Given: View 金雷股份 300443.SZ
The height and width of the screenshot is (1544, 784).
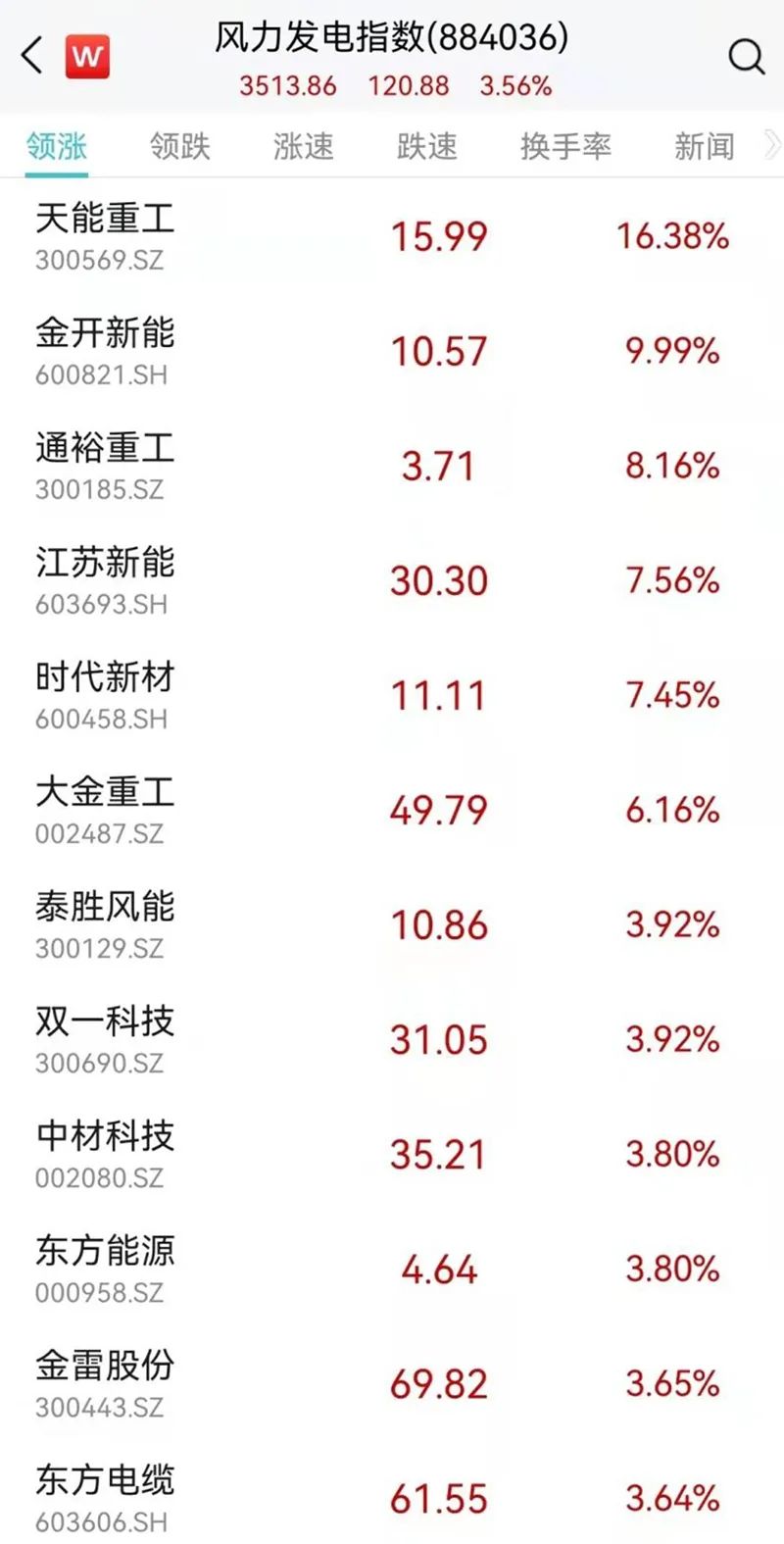Looking at the screenshot, I should [x=392, y=1383].
